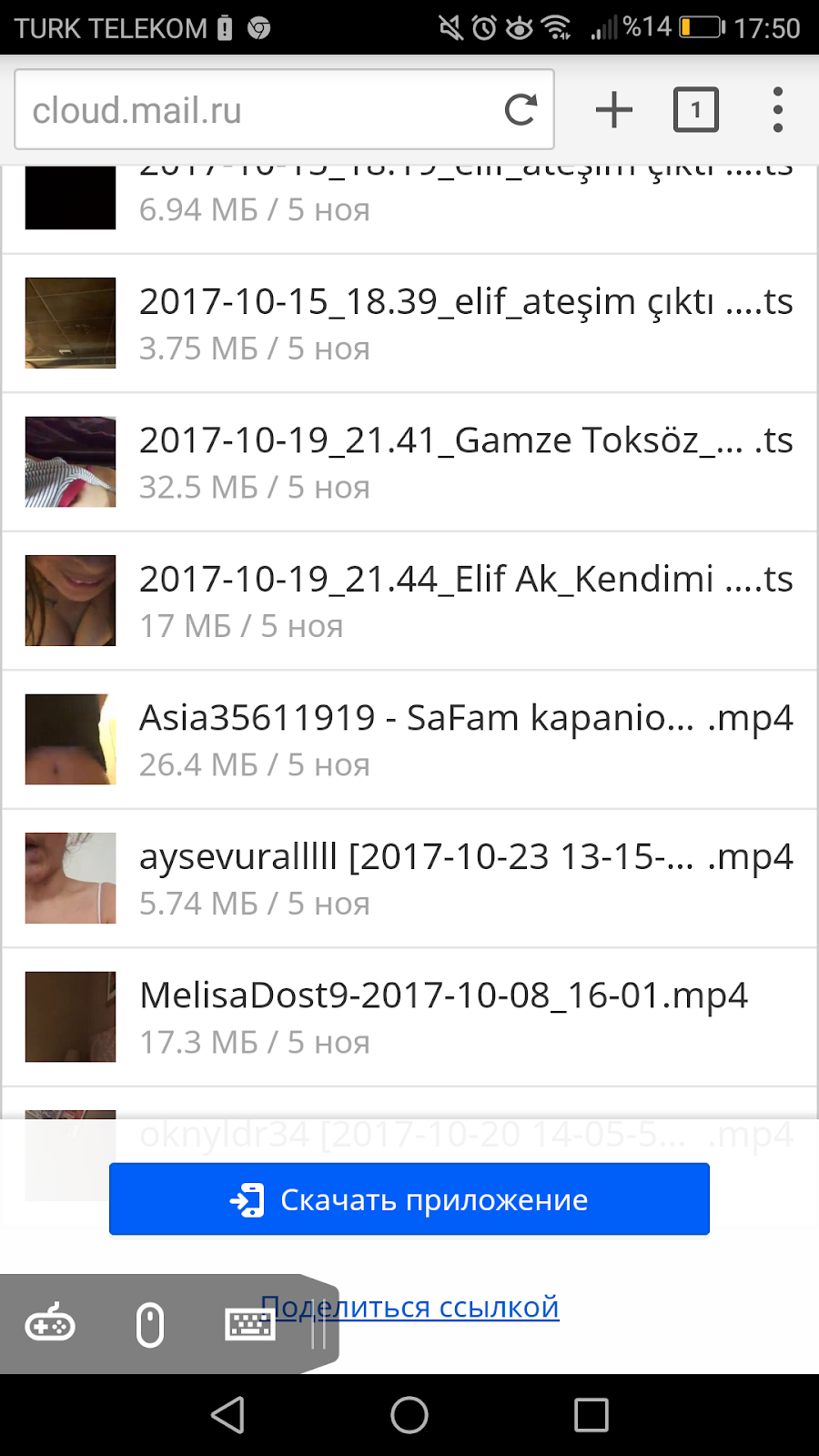This screenshot has width=819, height=1456.
Task: Open the gamepad overlay icon
Action: [50, 1325]
